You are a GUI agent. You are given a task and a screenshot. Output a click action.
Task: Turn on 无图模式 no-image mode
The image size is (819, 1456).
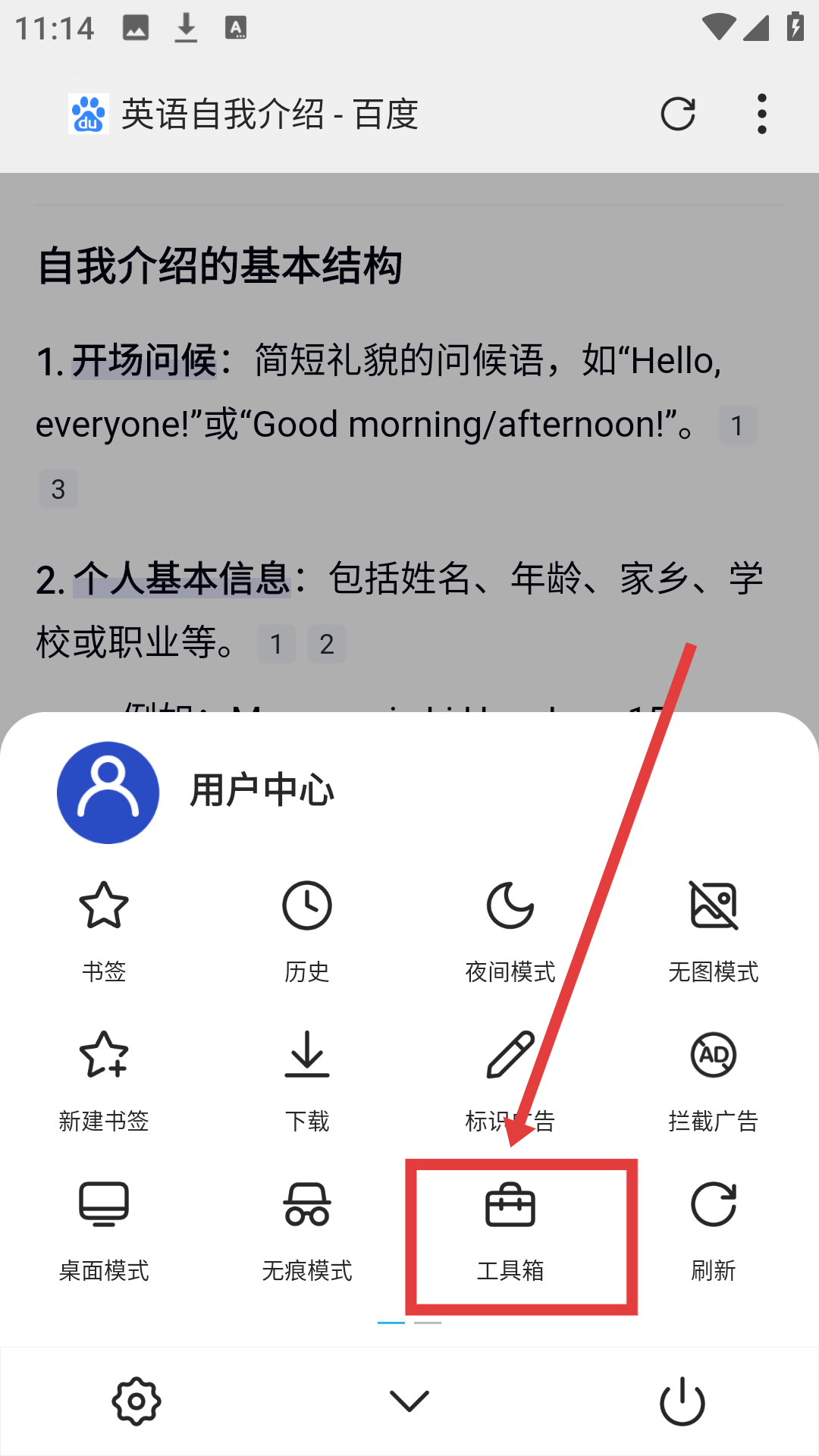pos(714,929)
